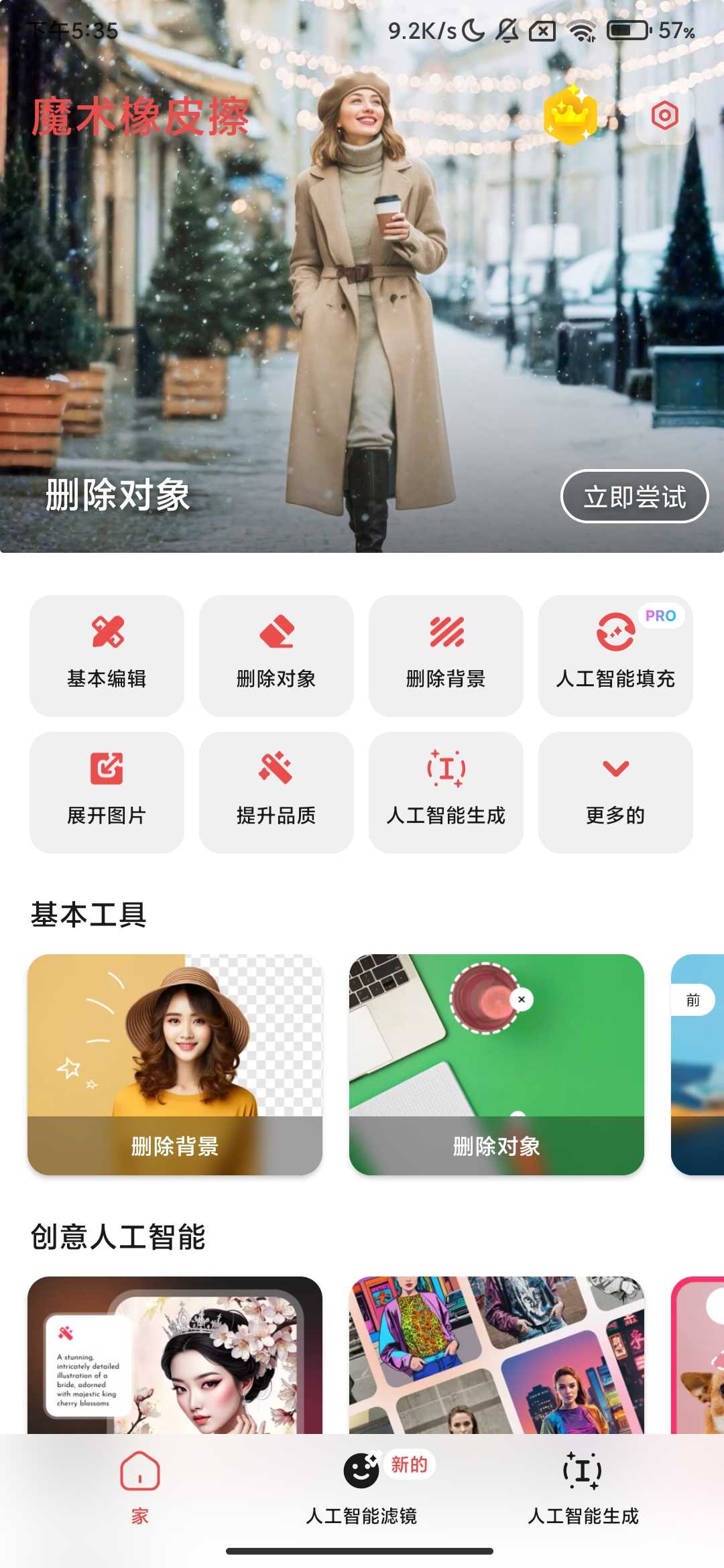This screenshot has height=1568, width=724.
Task: Open the 删除背景 card with the hat girl
Action: pos(175,1064)
